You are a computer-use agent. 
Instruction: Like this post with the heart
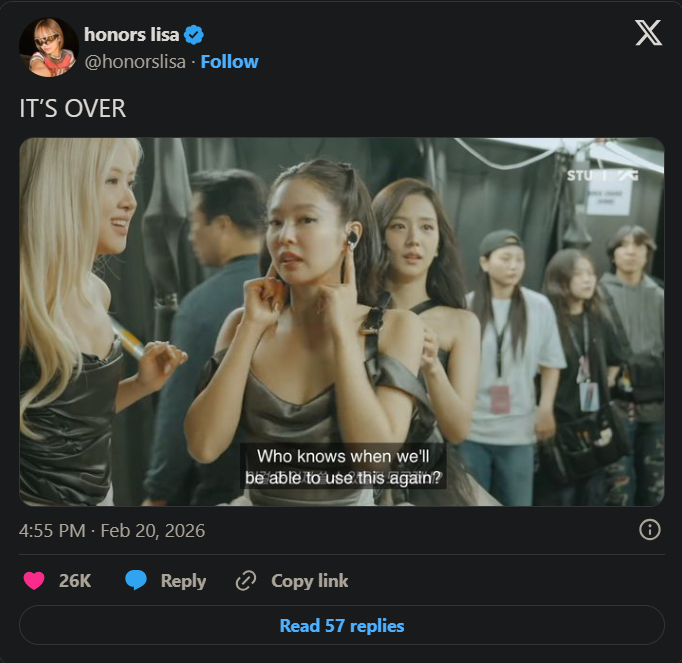coord(35,581)
